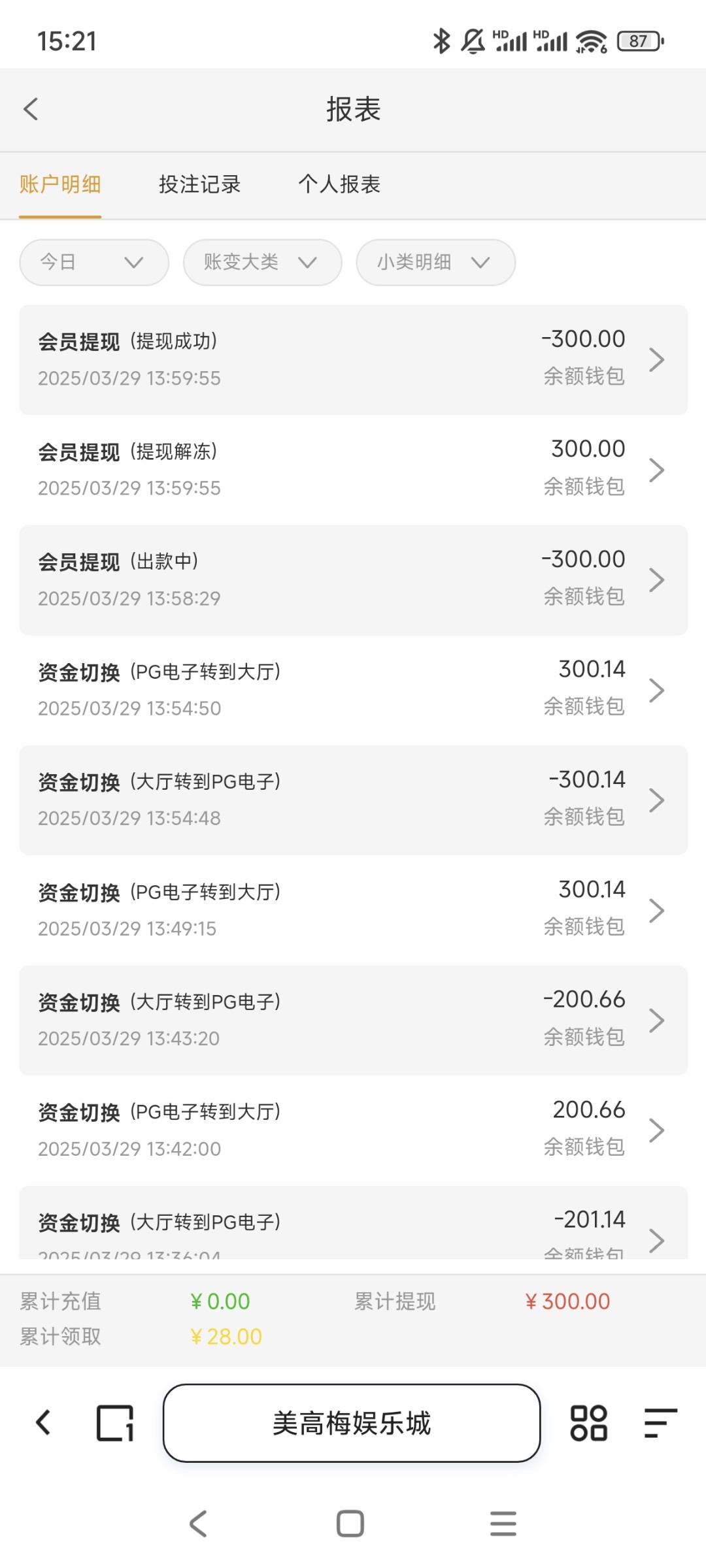View the -200.66 资金切换 record

click(x=353, y=1021)
